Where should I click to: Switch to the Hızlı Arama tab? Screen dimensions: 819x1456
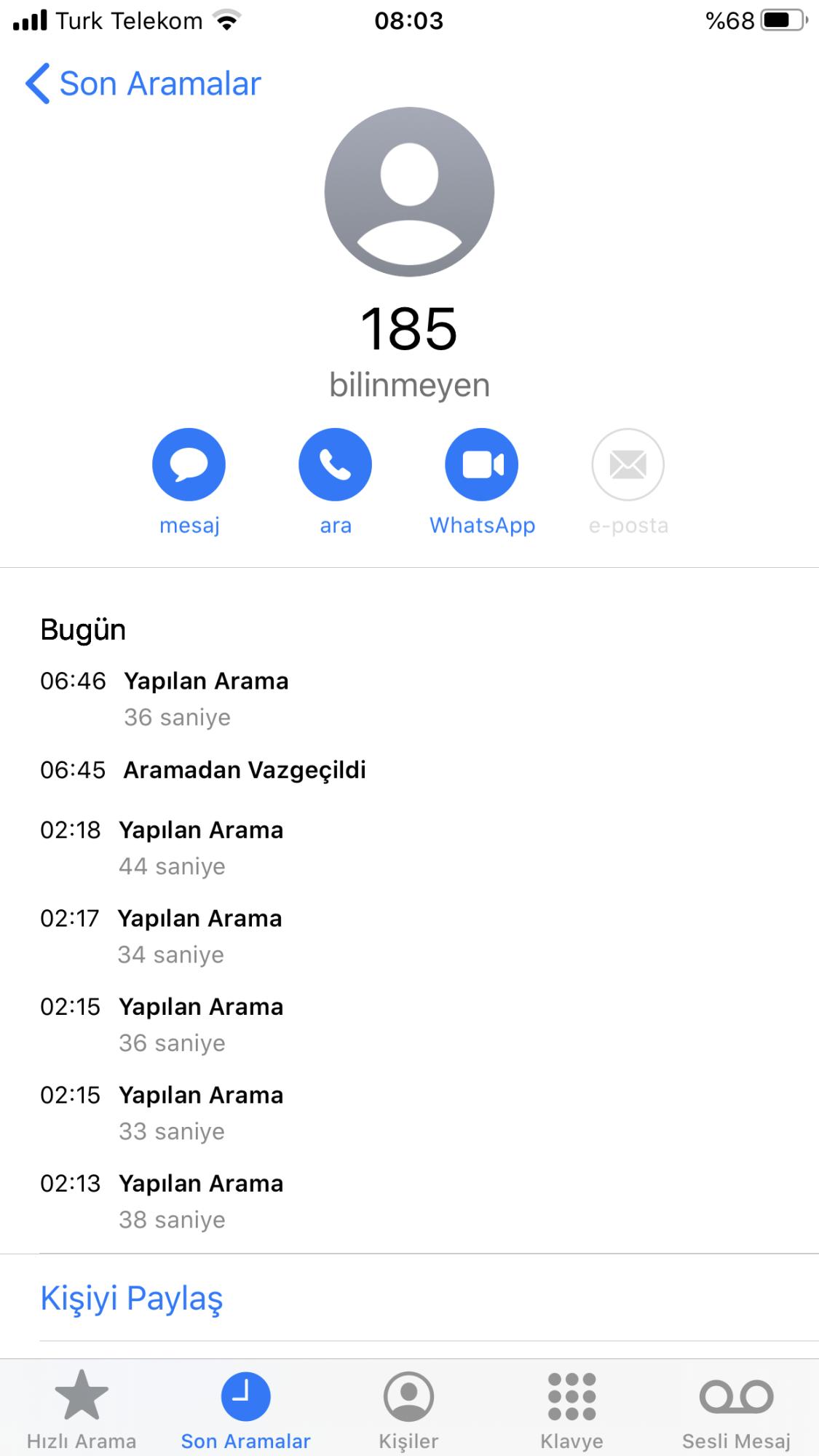pyautogui.click(x=82, y=1409)
